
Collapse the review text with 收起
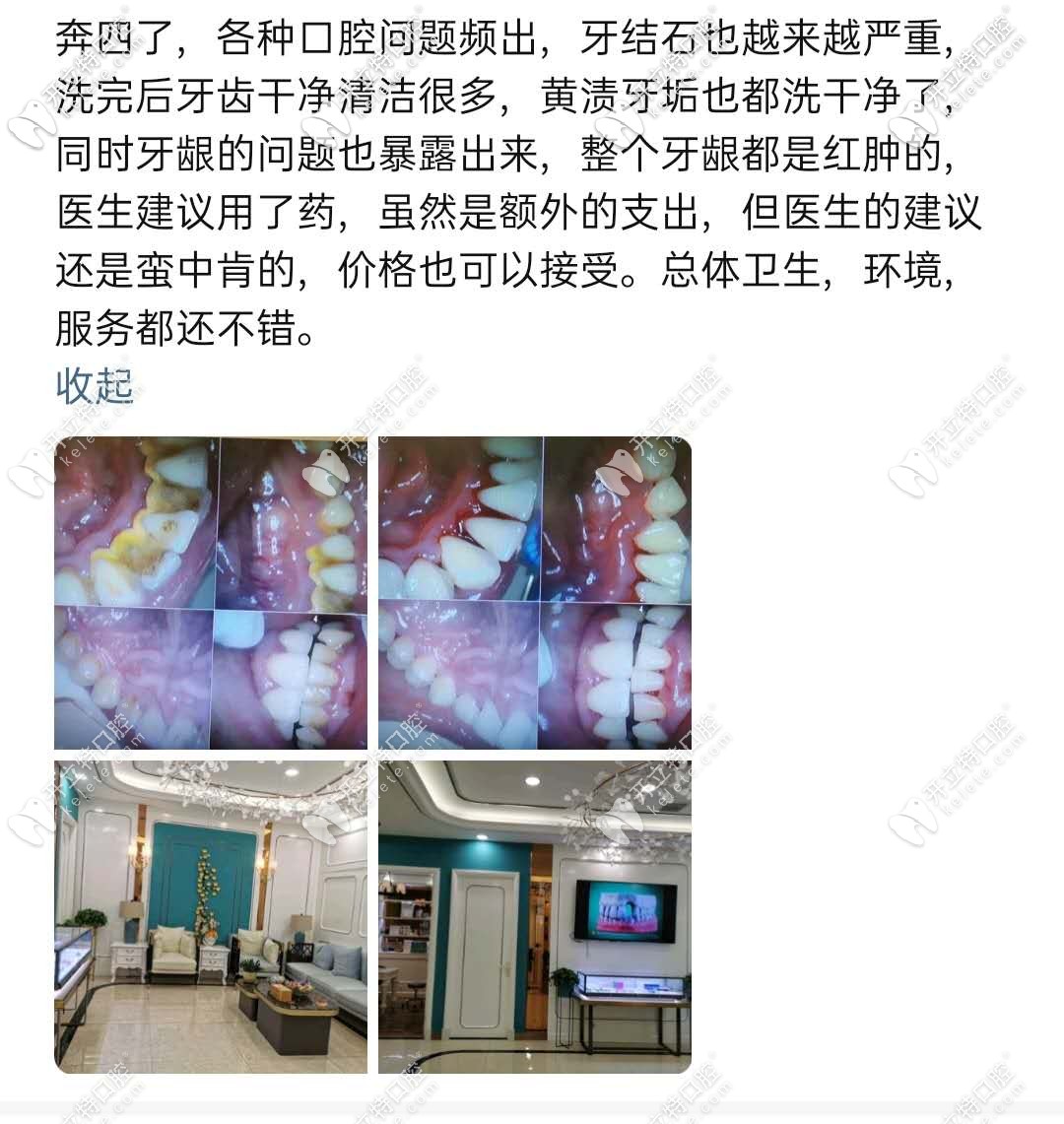(x=95, y=386)
